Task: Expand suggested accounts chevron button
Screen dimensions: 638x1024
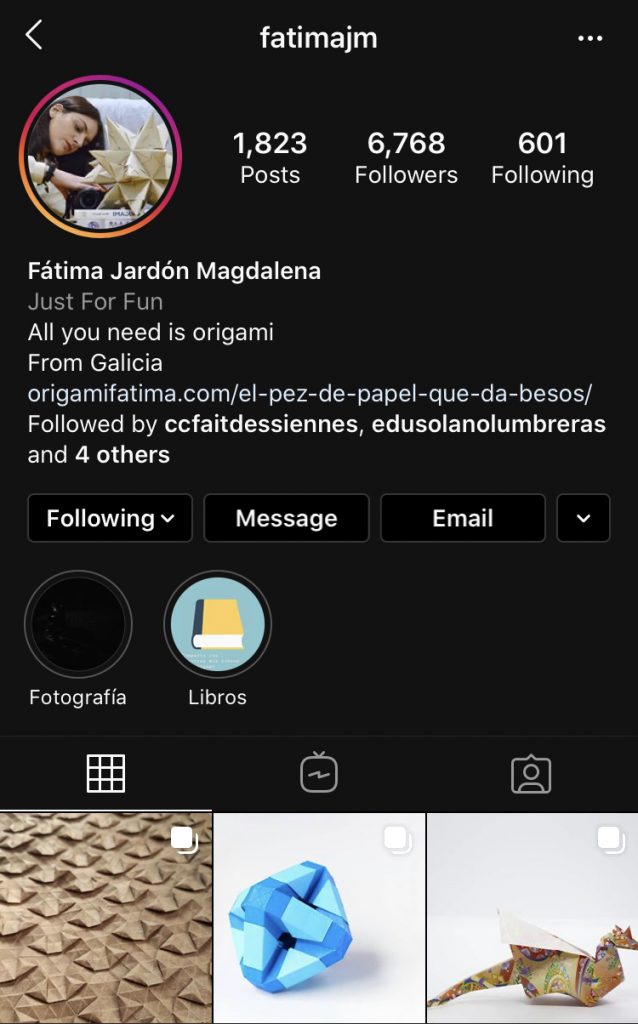Action: 583,518
